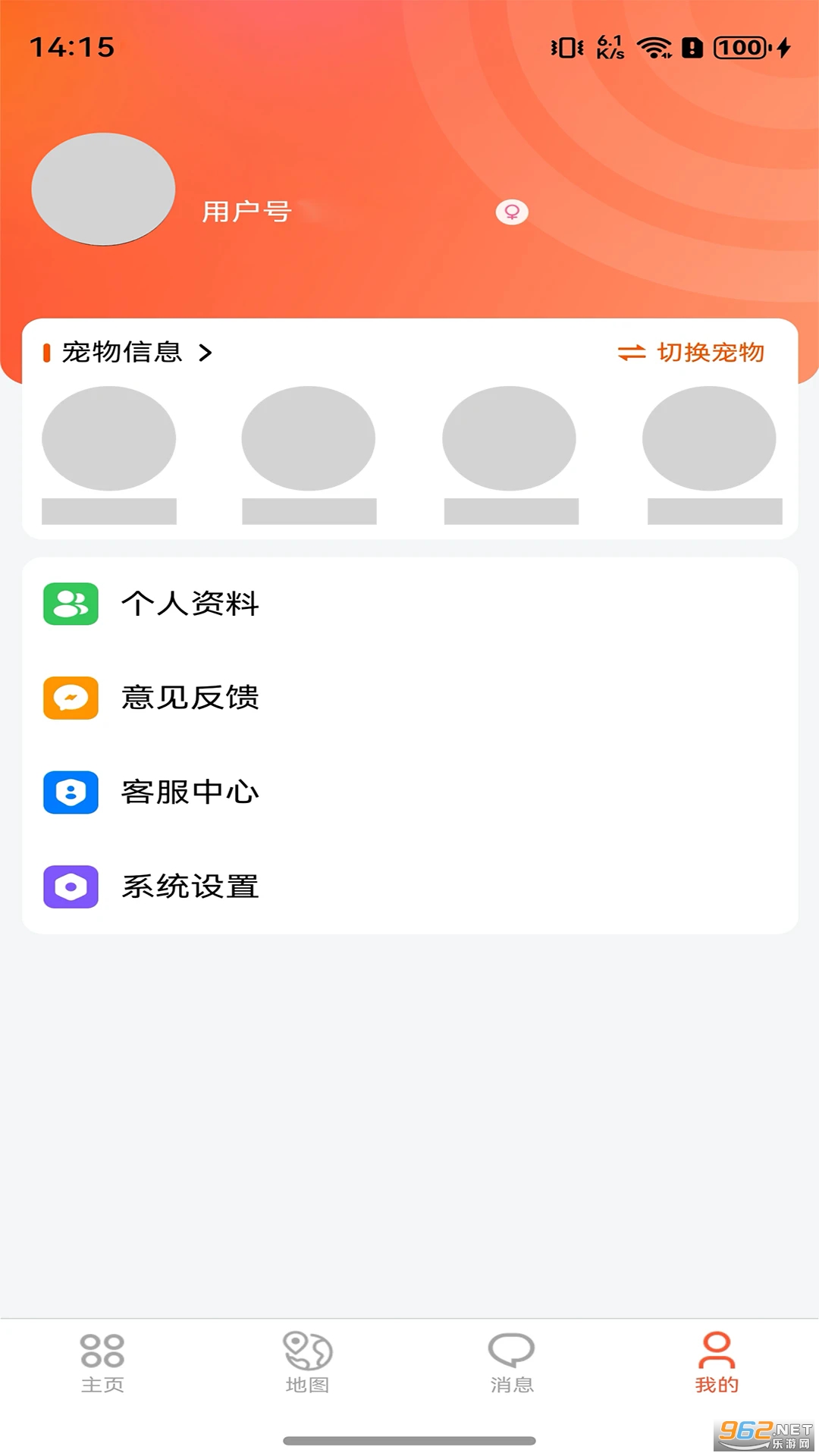Screen dimensions: 819x1456
Task: Click the orange 意见反馈 message icon
Action: pos(70,698)
